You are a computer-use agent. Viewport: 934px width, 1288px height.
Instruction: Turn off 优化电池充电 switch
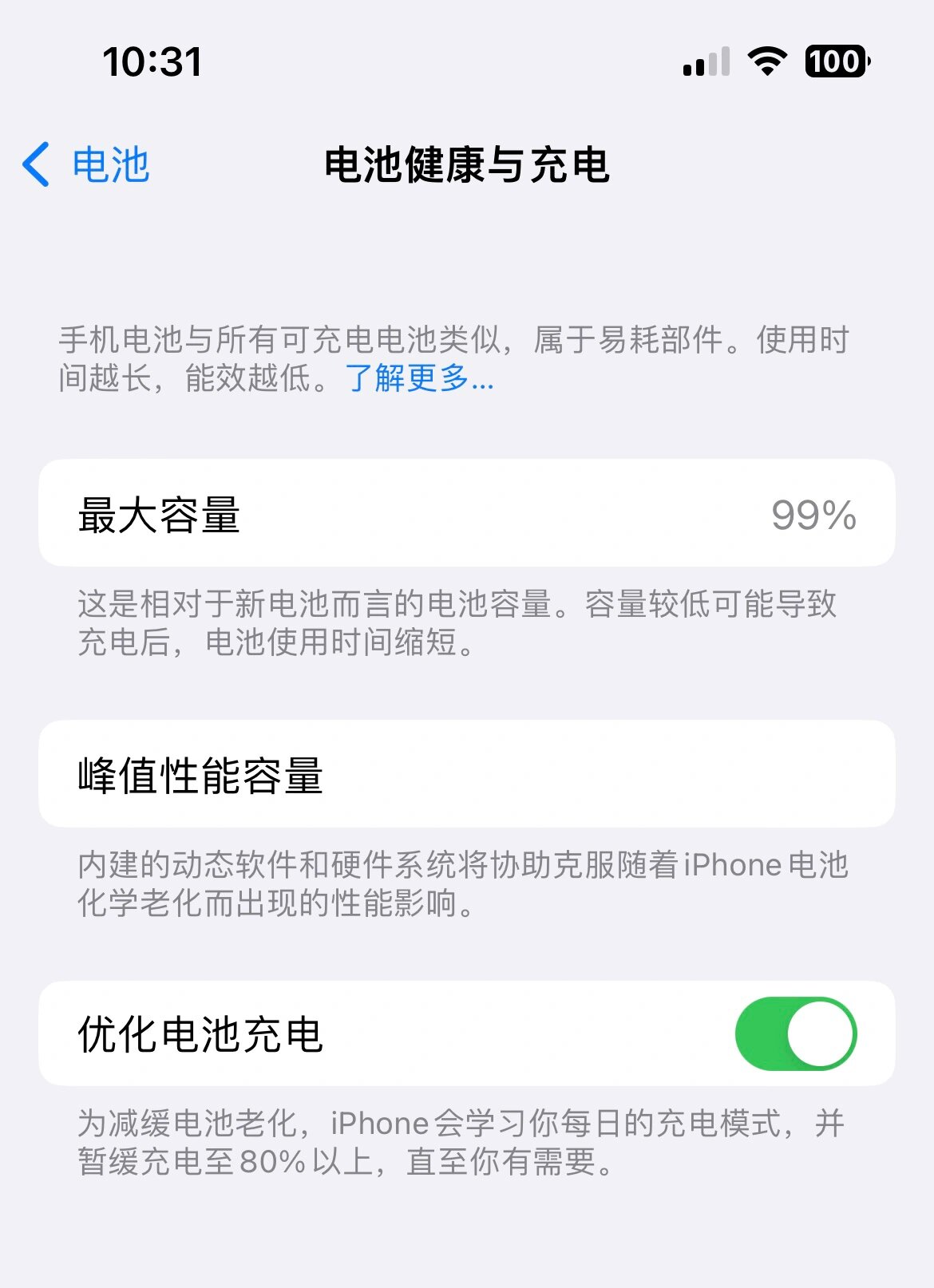click(795, 1033)
